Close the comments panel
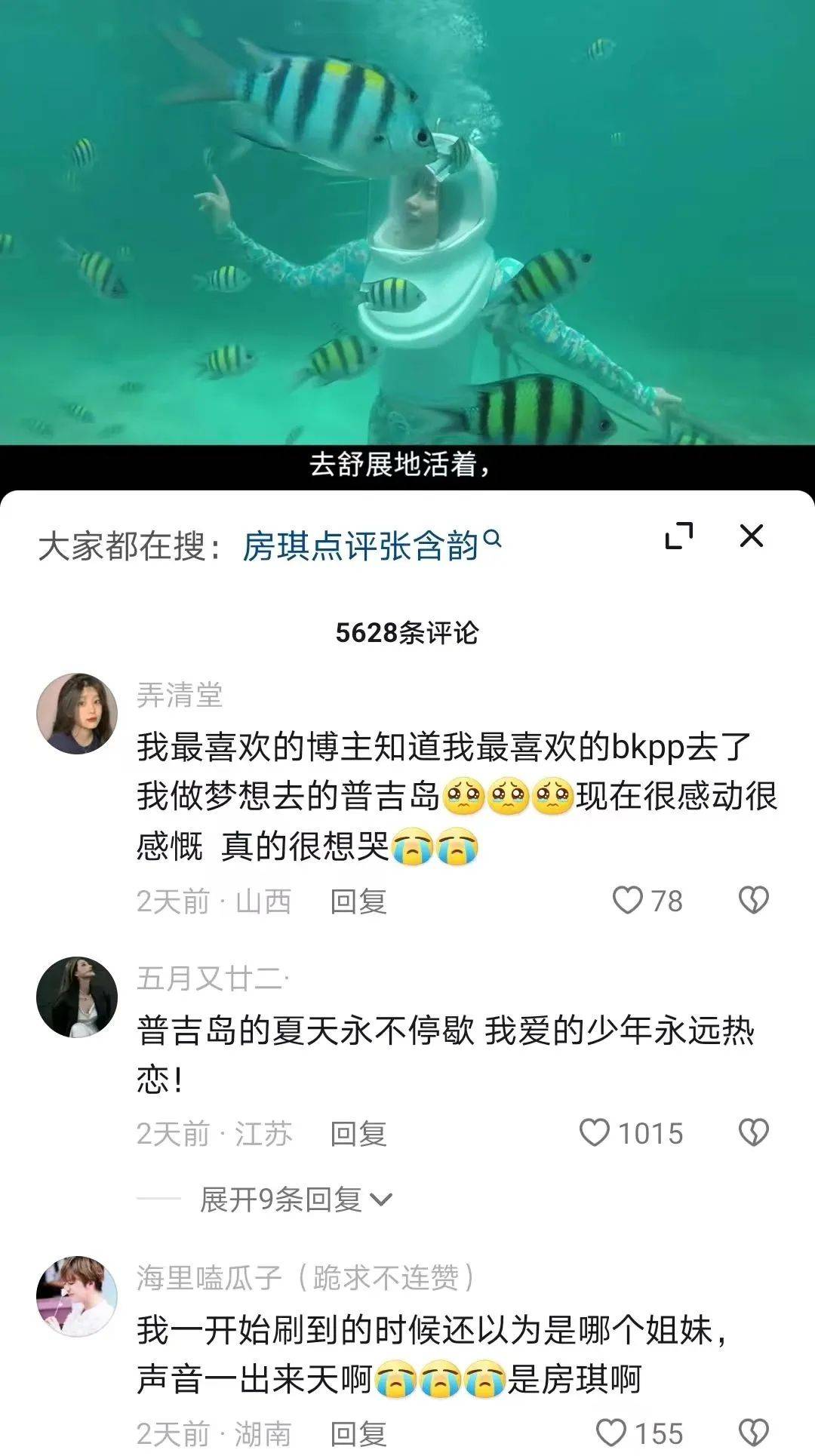The image size is (815, 1456). pos(751,536)
